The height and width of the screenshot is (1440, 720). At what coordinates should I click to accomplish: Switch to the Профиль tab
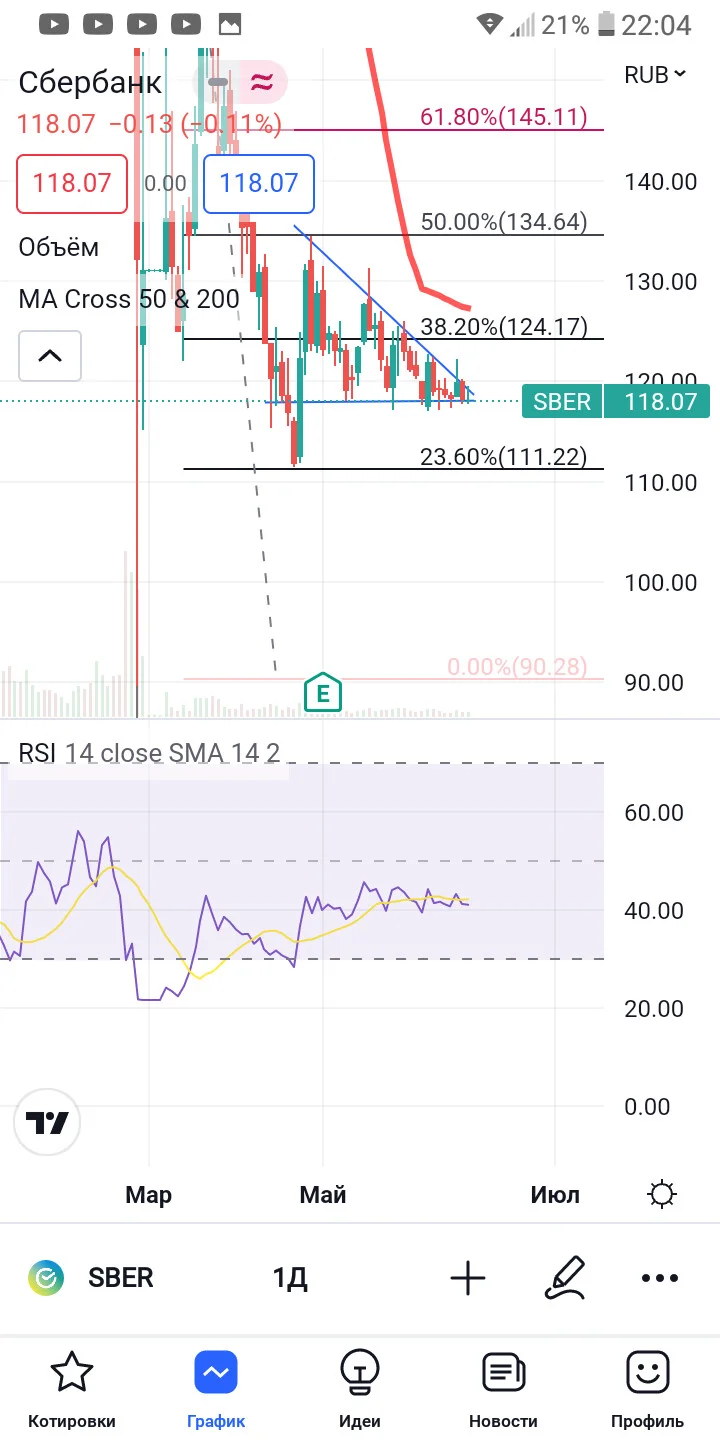pyautogui.click(x=648, y=1389)
